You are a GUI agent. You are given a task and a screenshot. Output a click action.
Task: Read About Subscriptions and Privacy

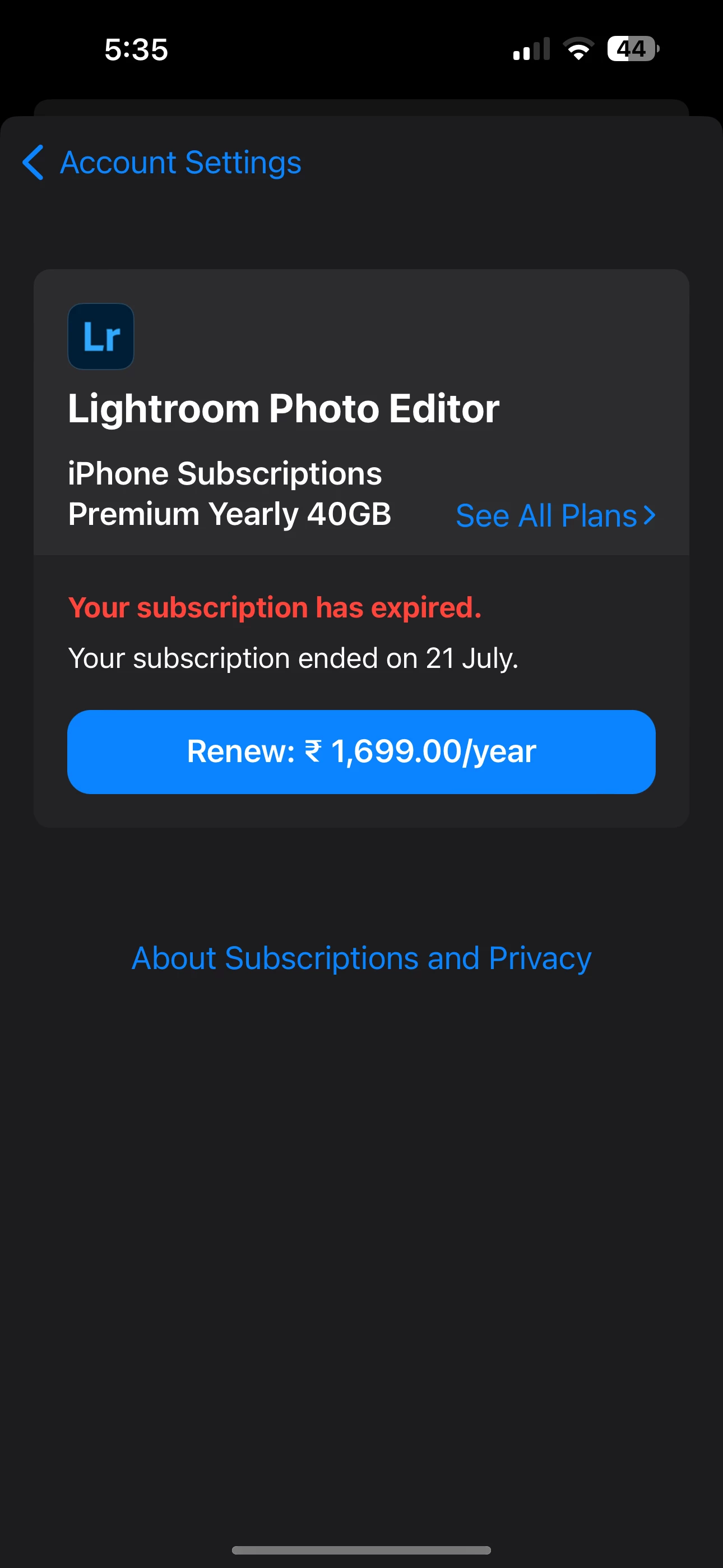click(x=361, y=958)
